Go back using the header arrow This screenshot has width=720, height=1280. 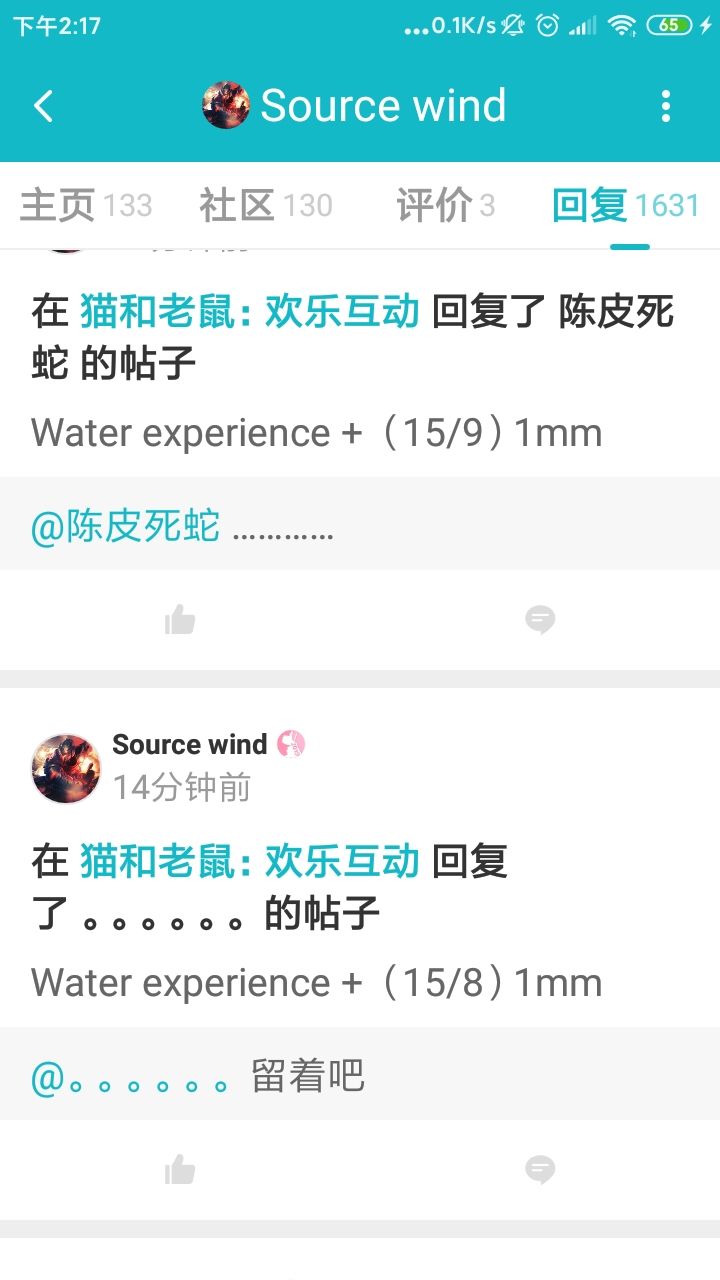(x=43, y=106)
